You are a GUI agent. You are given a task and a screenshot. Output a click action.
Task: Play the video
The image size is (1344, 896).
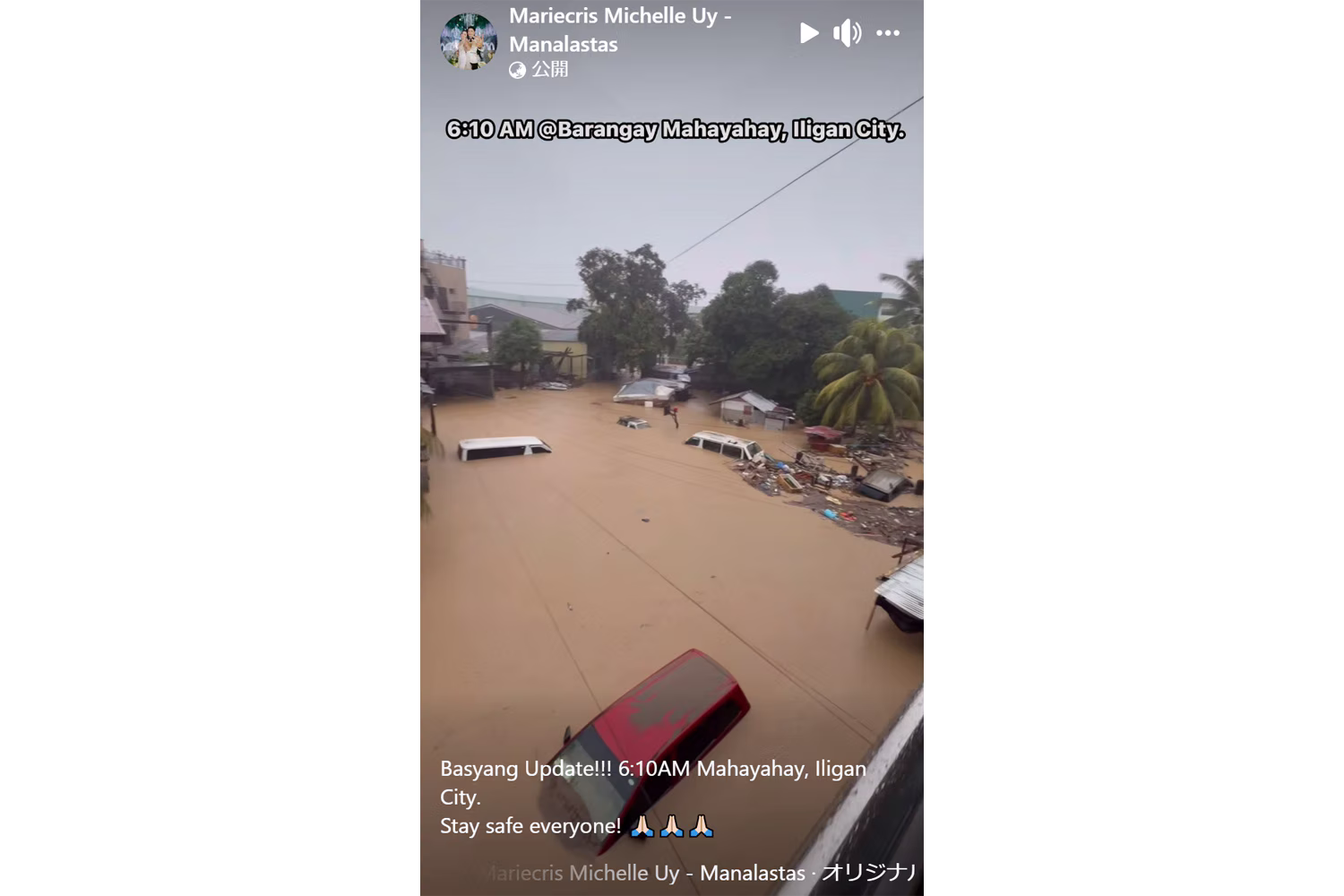[x=809, y=33]
